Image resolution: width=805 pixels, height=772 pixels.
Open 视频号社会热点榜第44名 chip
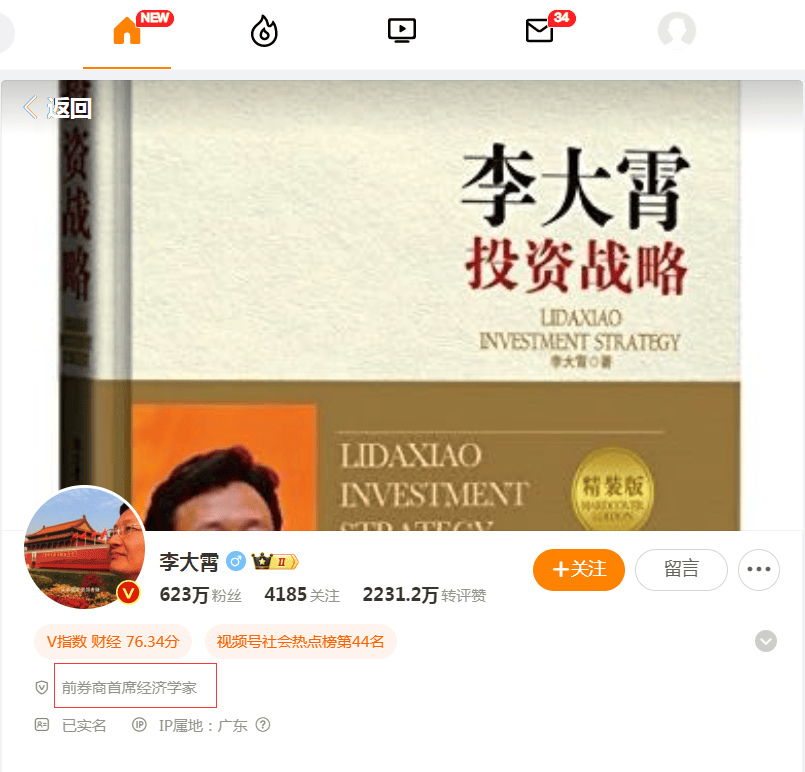click(301, 642)
